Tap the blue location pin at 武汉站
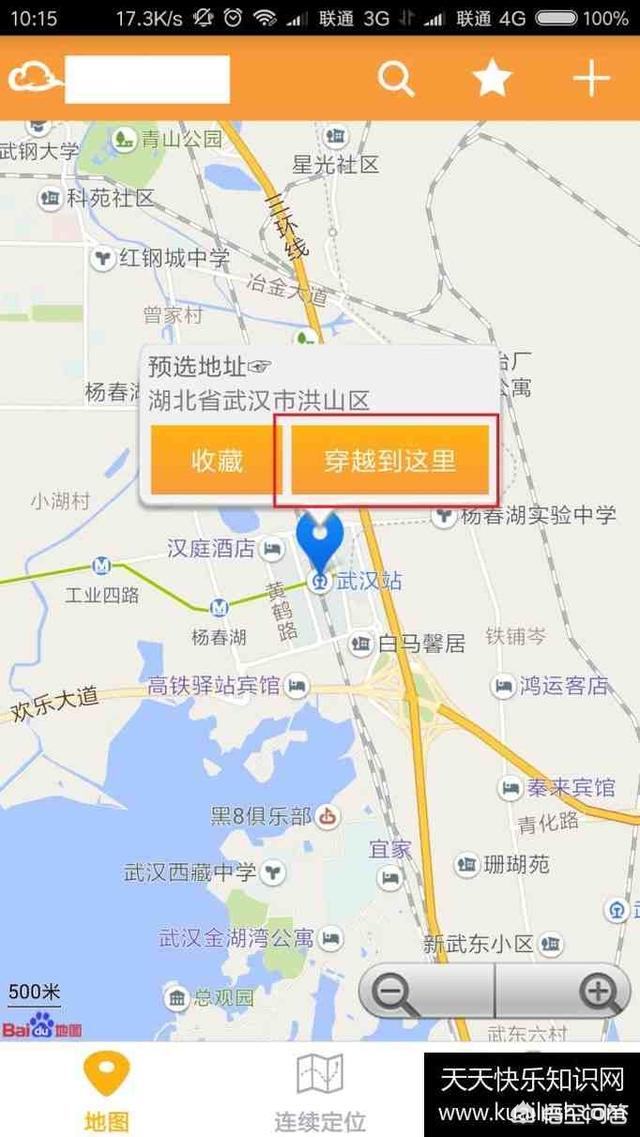This screenshot has height=1137, width=640. click(x=319, y=540)
